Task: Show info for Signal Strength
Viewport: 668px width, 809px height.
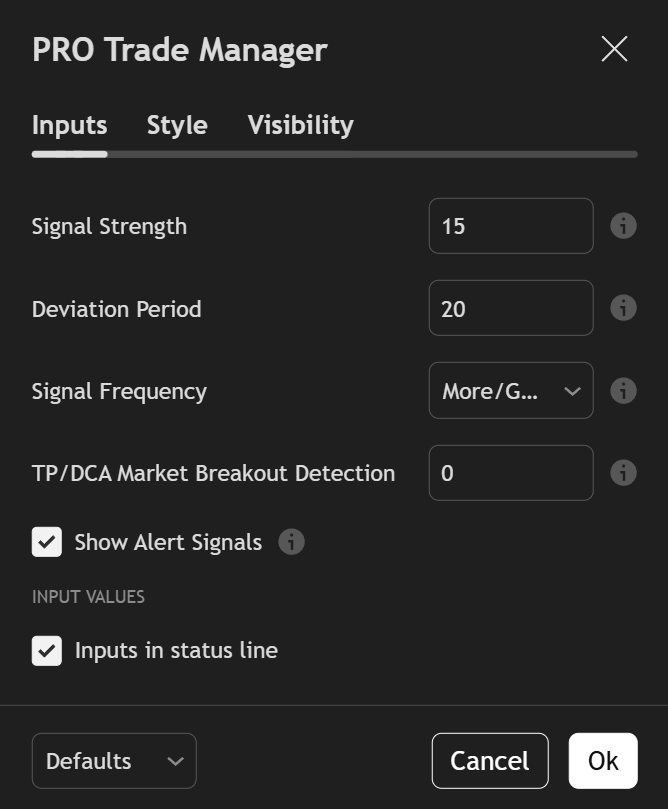Action: pyautogui.click(x=623, y=226)
